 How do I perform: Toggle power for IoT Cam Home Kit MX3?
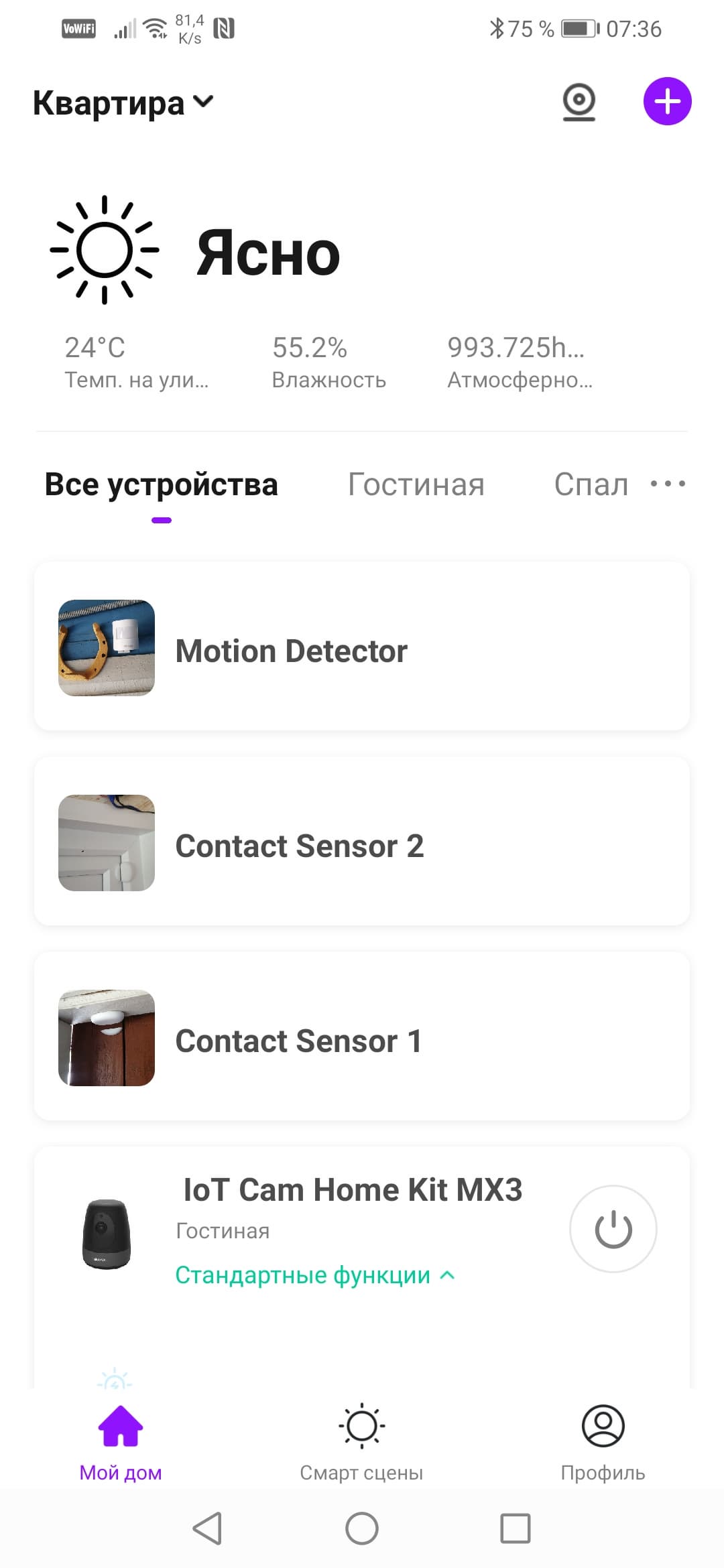coord(613,1229)
